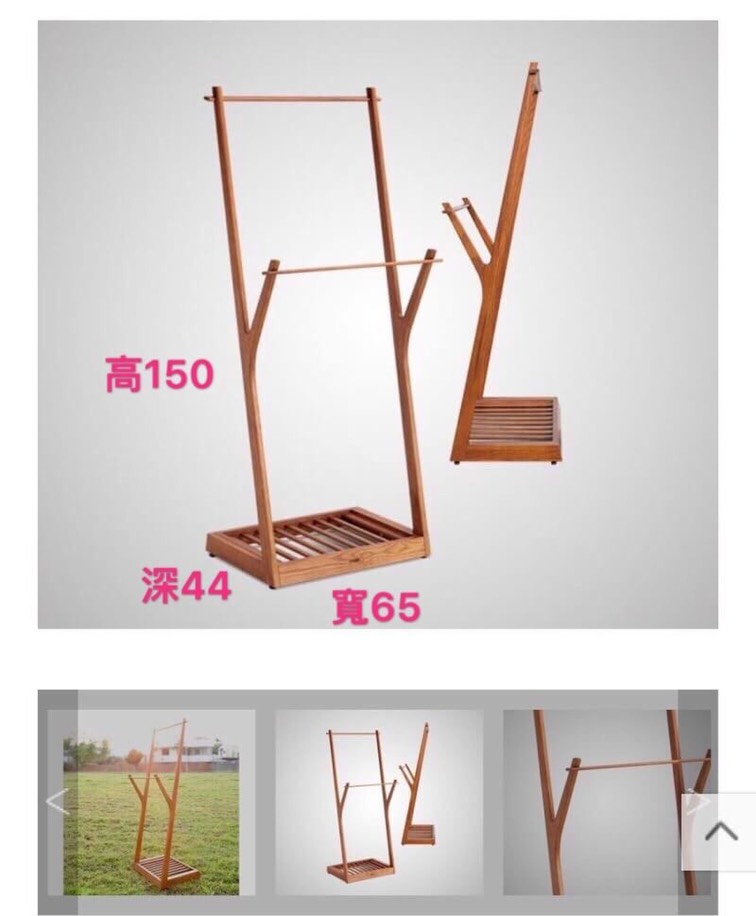Show next thumbnails with right arrow

(x=696, y=800)
